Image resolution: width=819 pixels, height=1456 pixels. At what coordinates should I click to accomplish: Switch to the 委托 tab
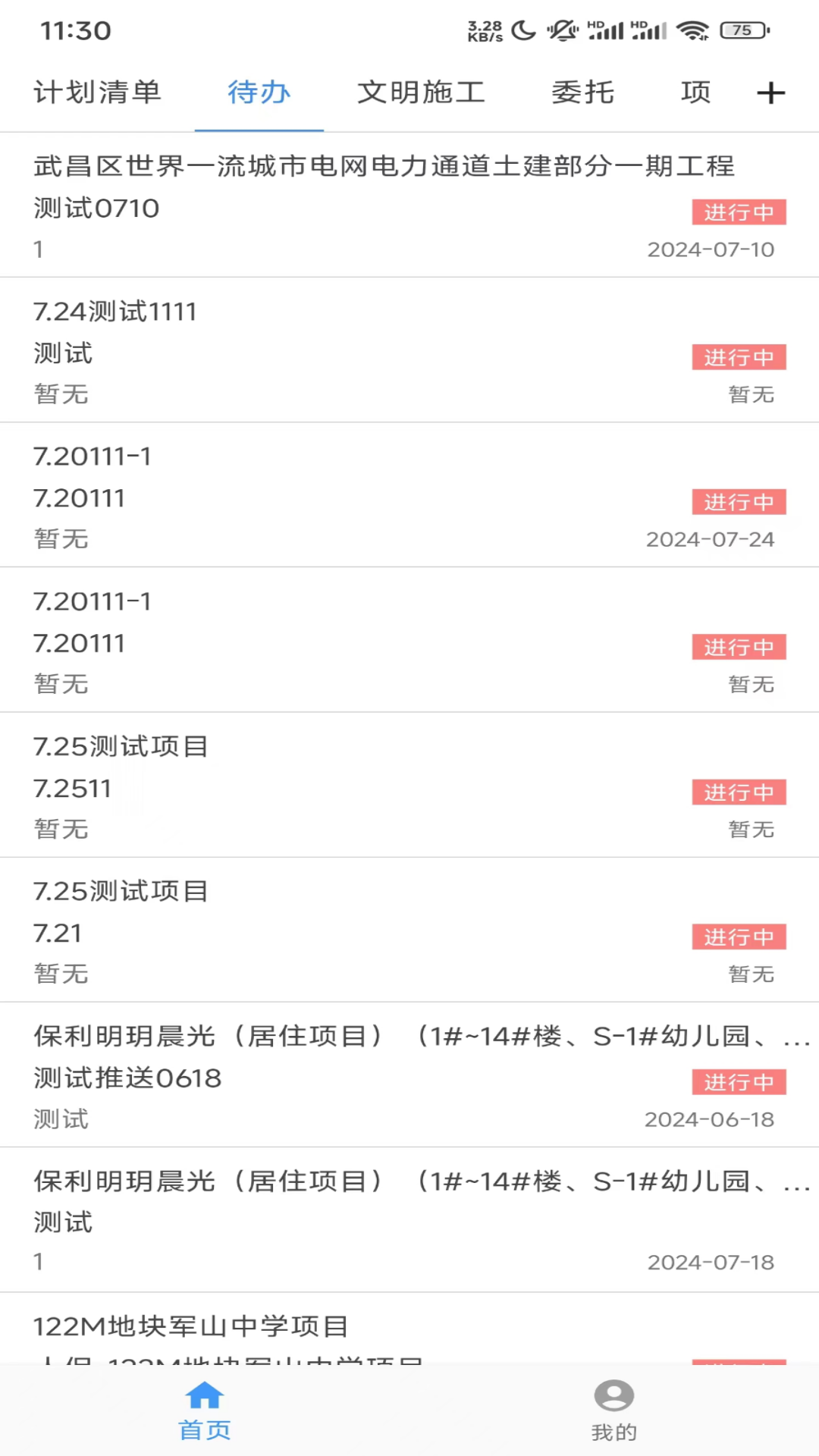tap(582, 93)
